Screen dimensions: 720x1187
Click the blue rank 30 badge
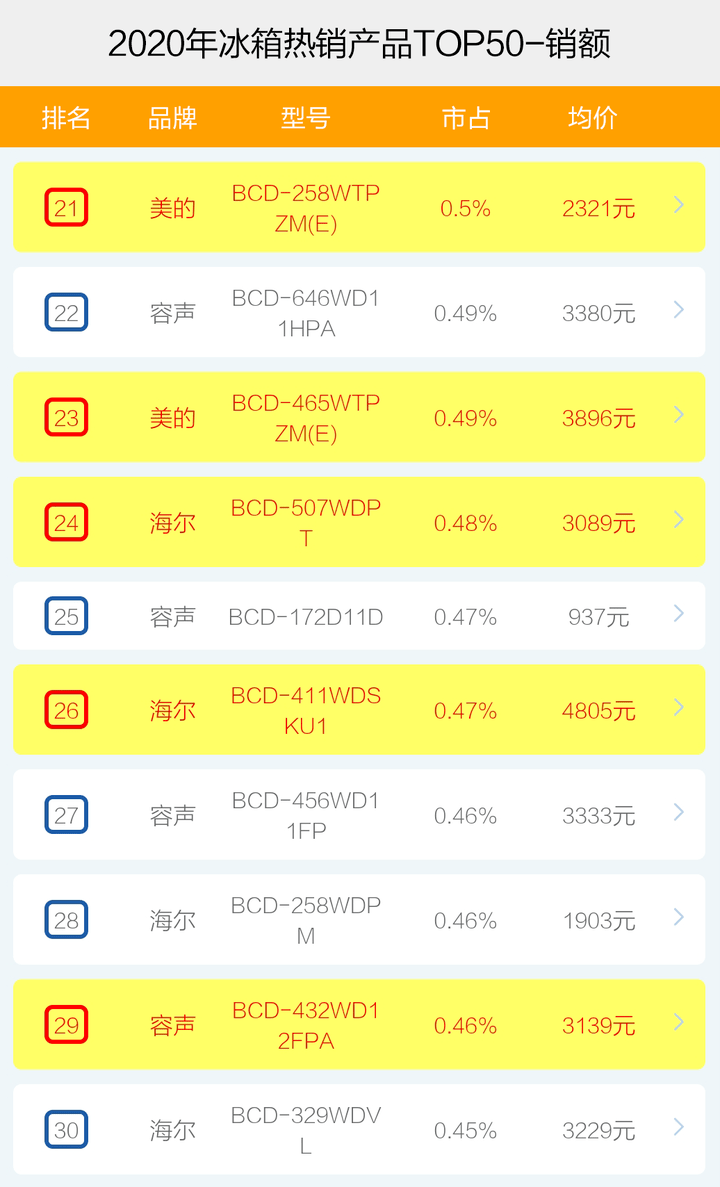(x=66, y=1129)
